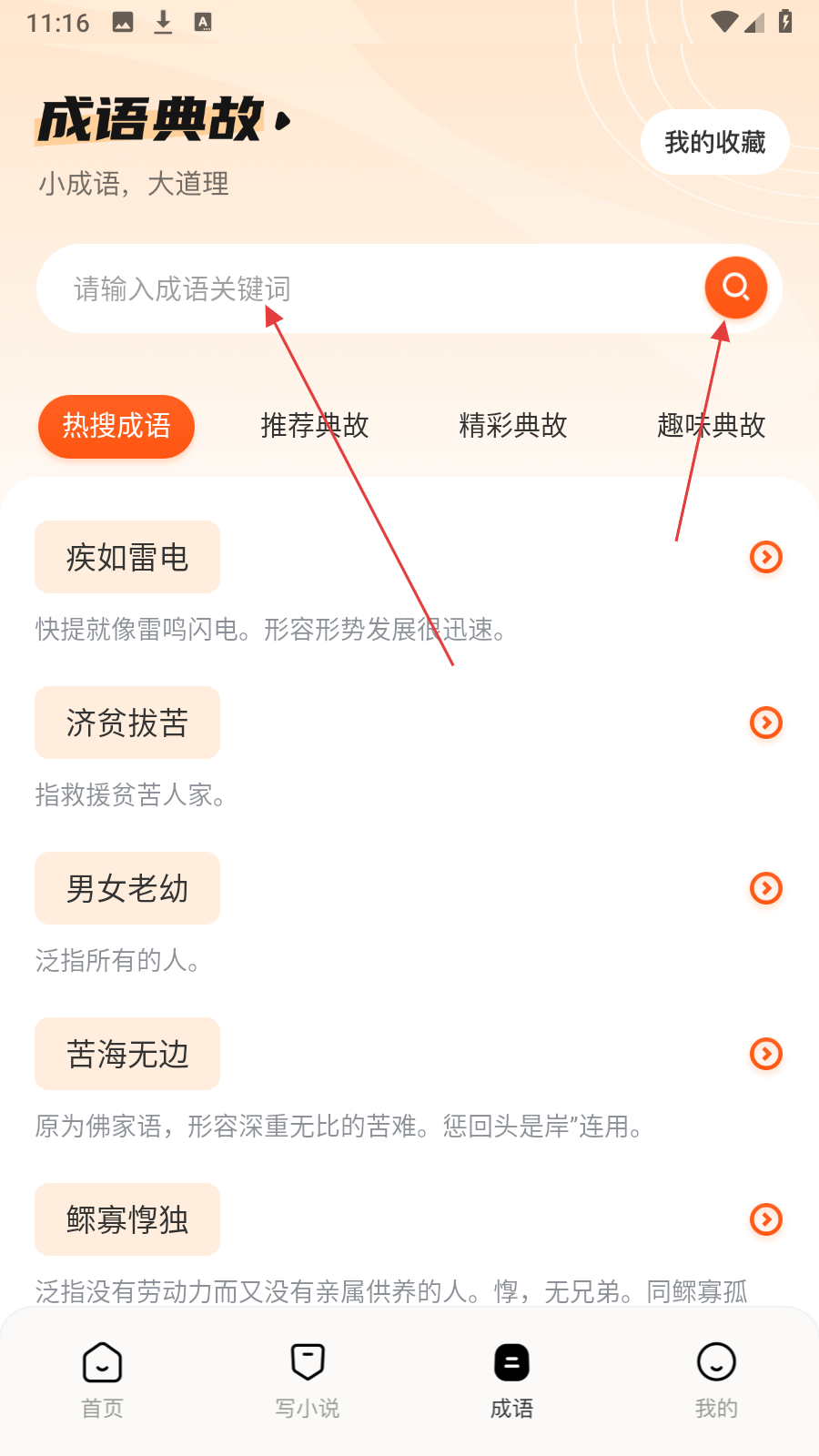The height and width of the screenshot is (1456, 819).
Task: Switch to the 写小说 tab
Action: coord(307,1380)
